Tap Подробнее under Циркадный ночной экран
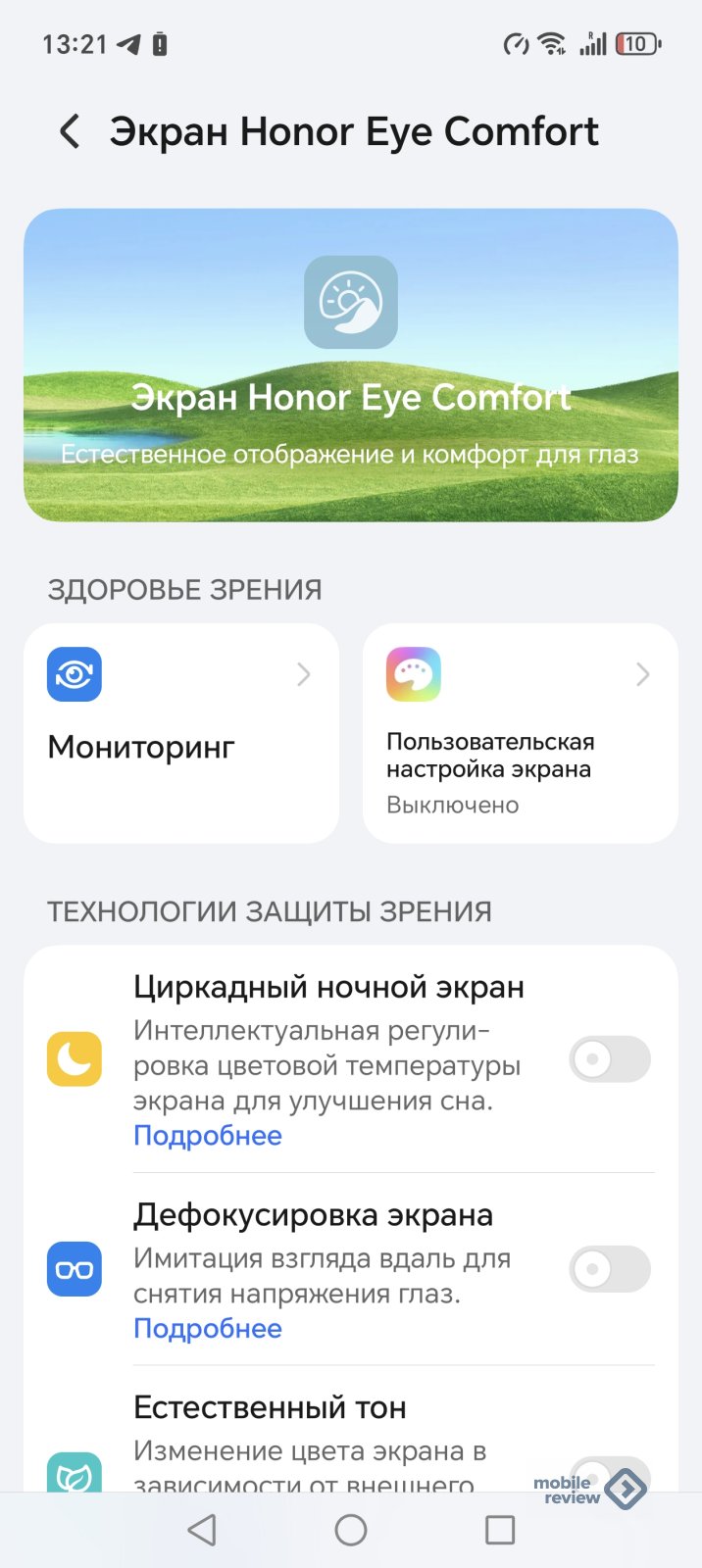 (208, 1136)
